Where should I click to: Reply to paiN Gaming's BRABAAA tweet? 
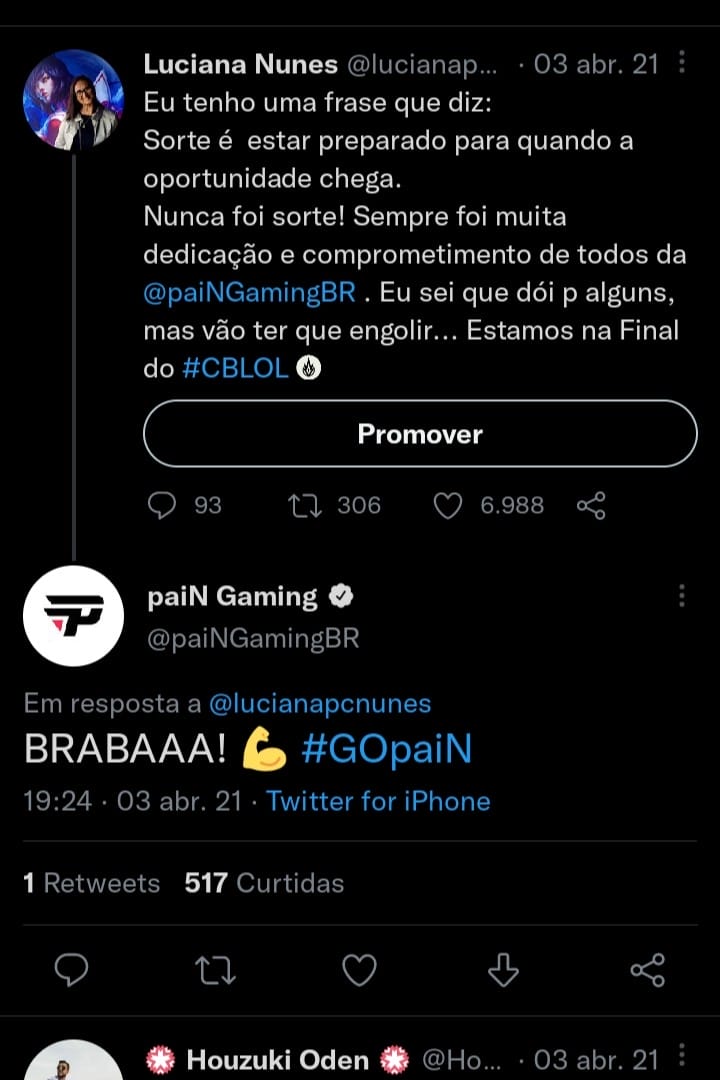coord(71,969)
